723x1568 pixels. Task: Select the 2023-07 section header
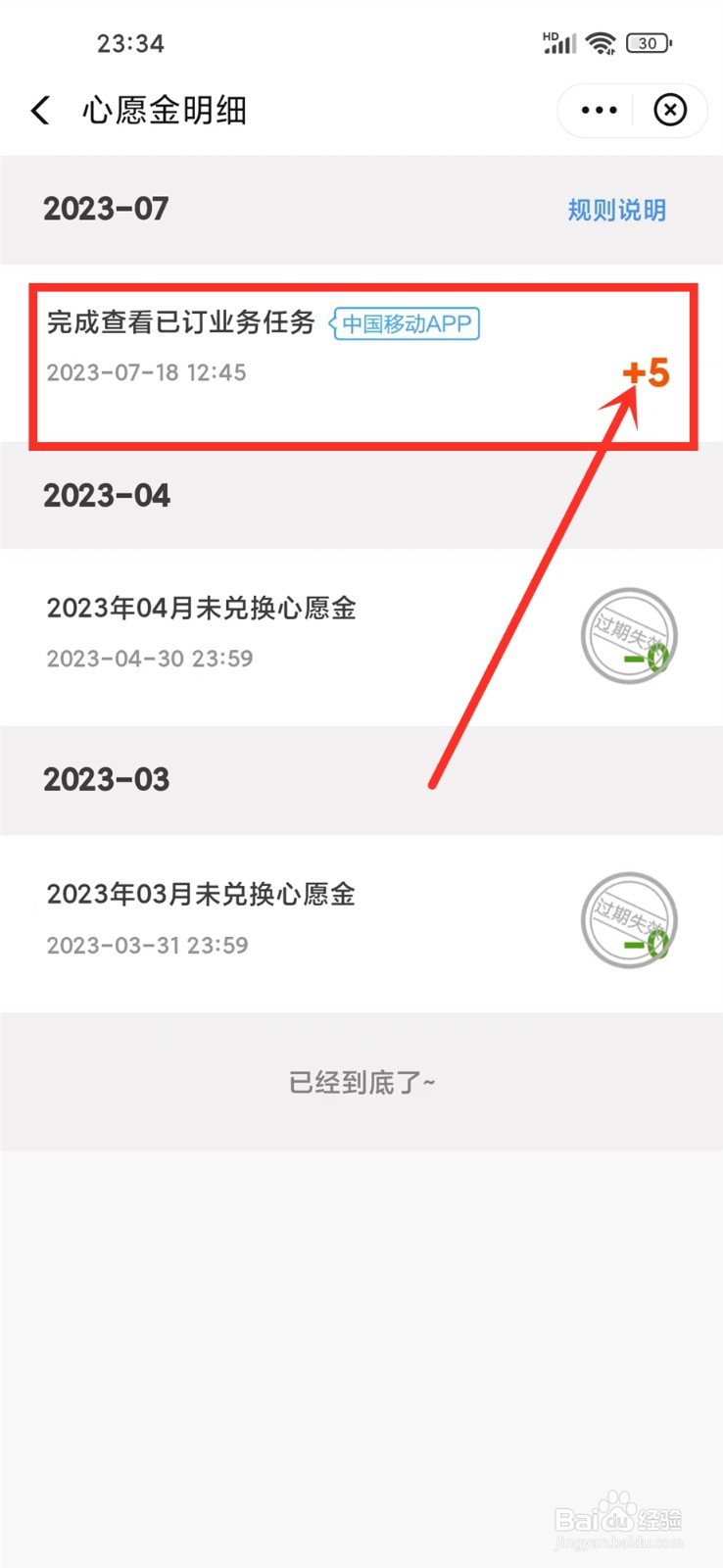[x=106, y=208]
